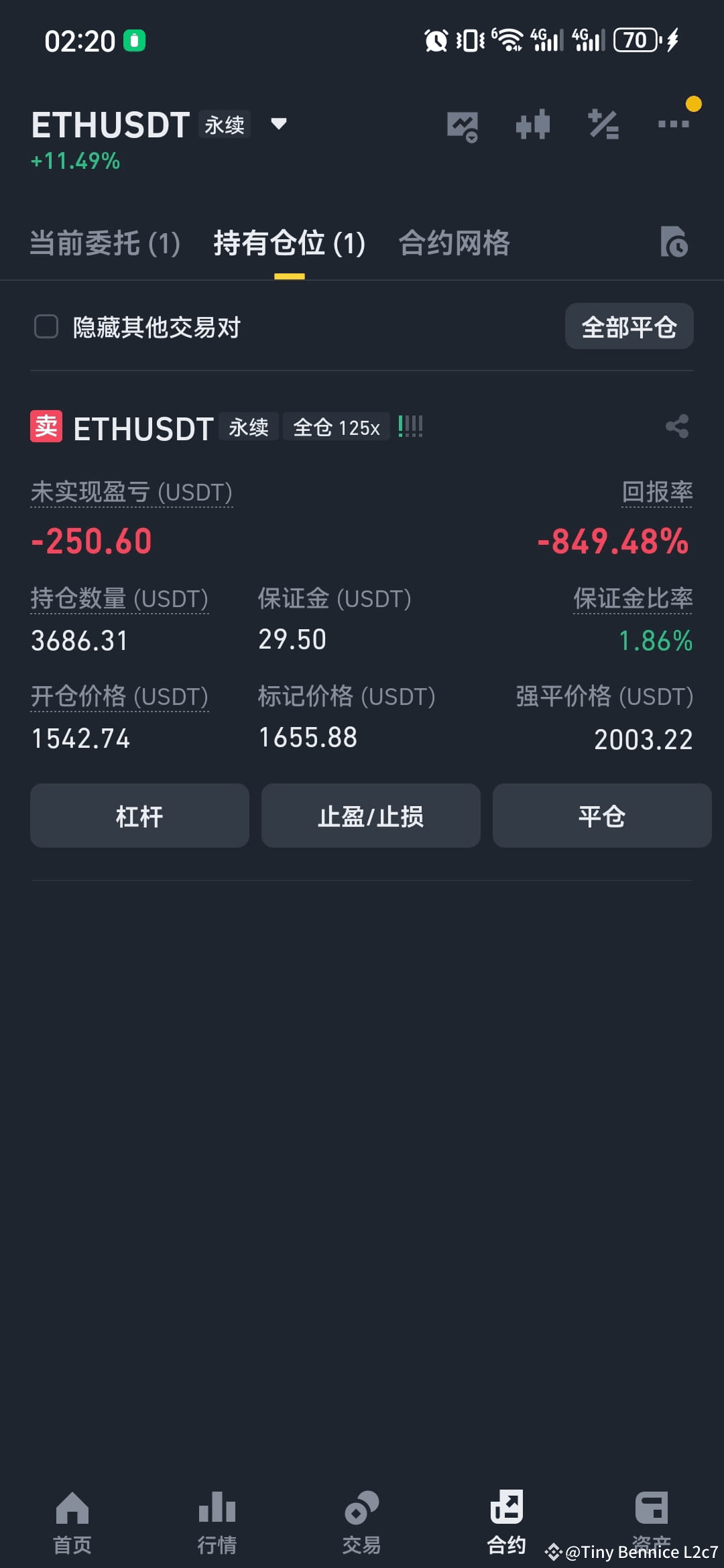Viewport: 724px width, 1568px height.
Task: Select the 持有仓位 (1) tab
Action: 289,243
